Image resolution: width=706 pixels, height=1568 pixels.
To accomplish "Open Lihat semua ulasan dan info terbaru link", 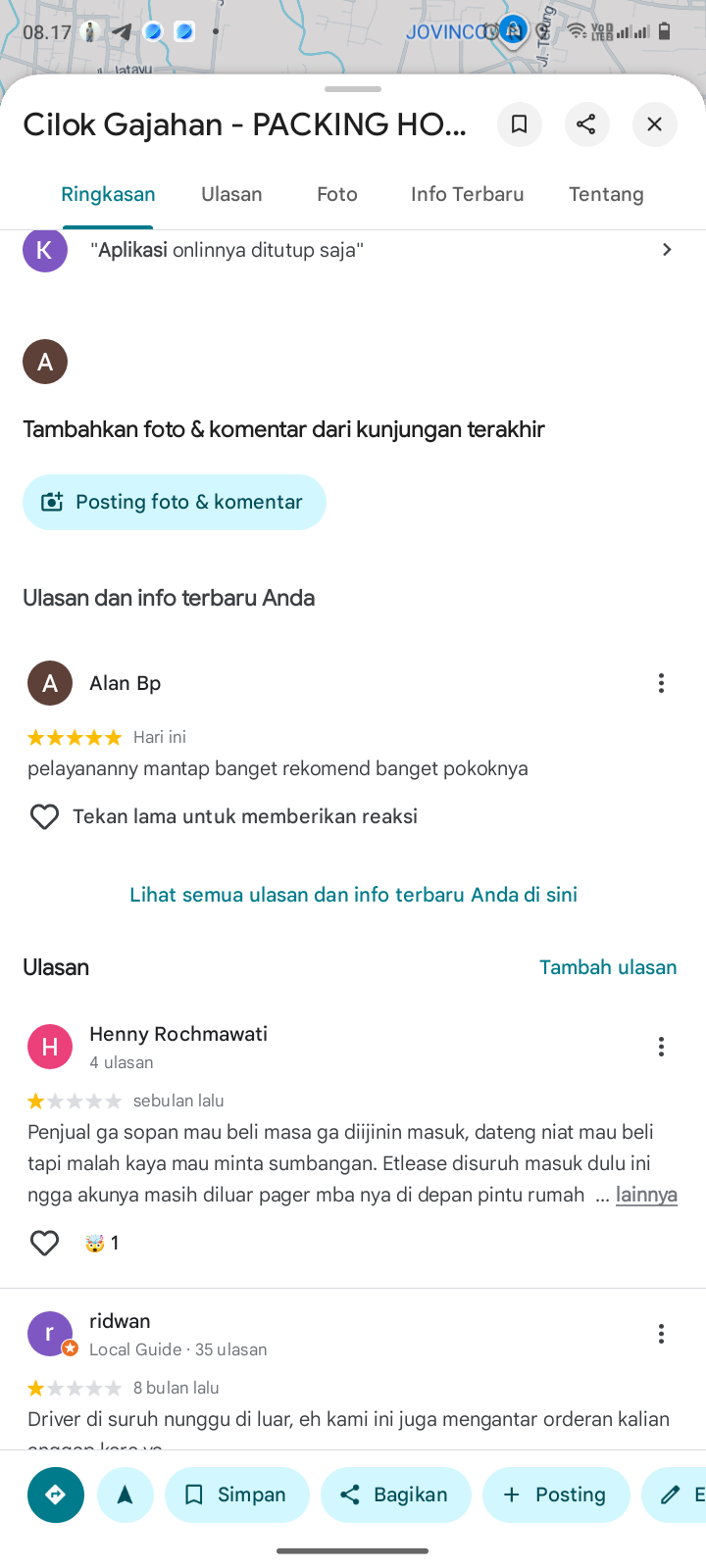I will click(x=353, y=895).
